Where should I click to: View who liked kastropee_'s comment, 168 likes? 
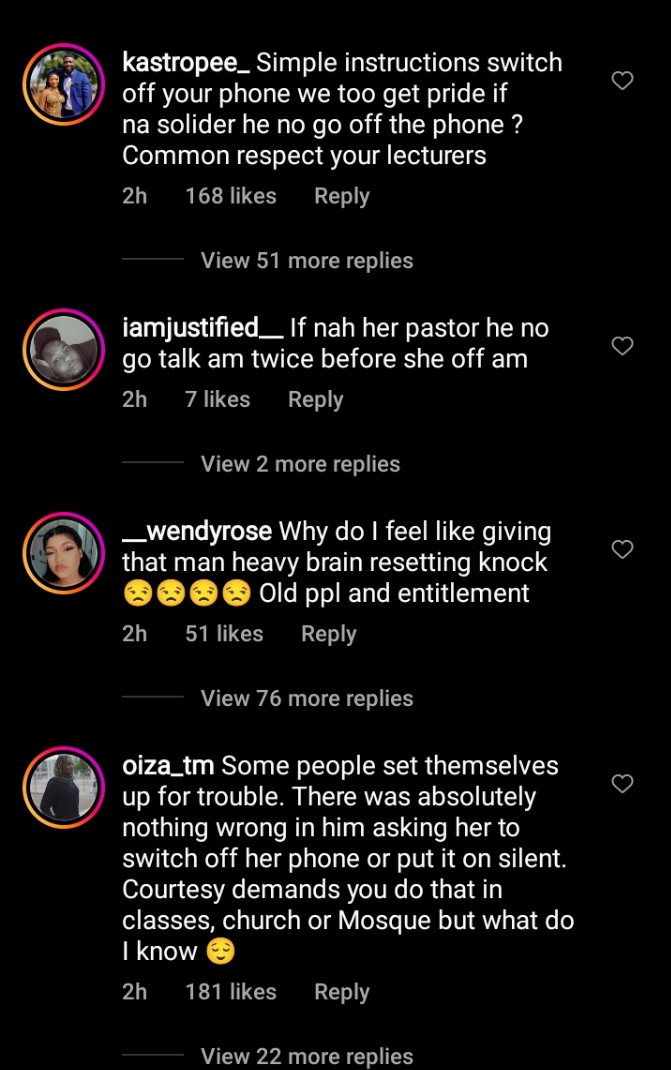(230, 196)
